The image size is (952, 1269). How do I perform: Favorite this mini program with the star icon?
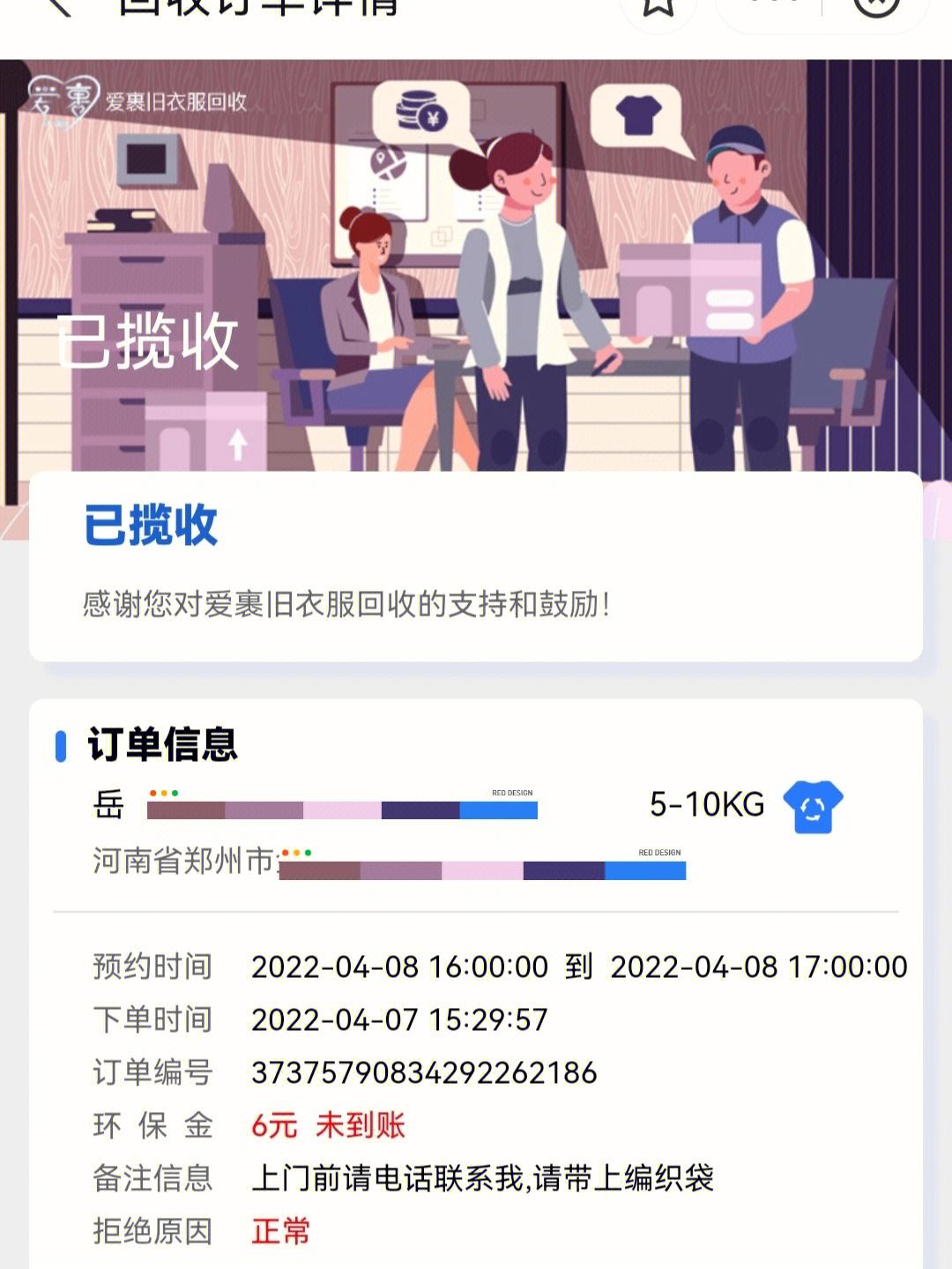click(x=658, y=7)
